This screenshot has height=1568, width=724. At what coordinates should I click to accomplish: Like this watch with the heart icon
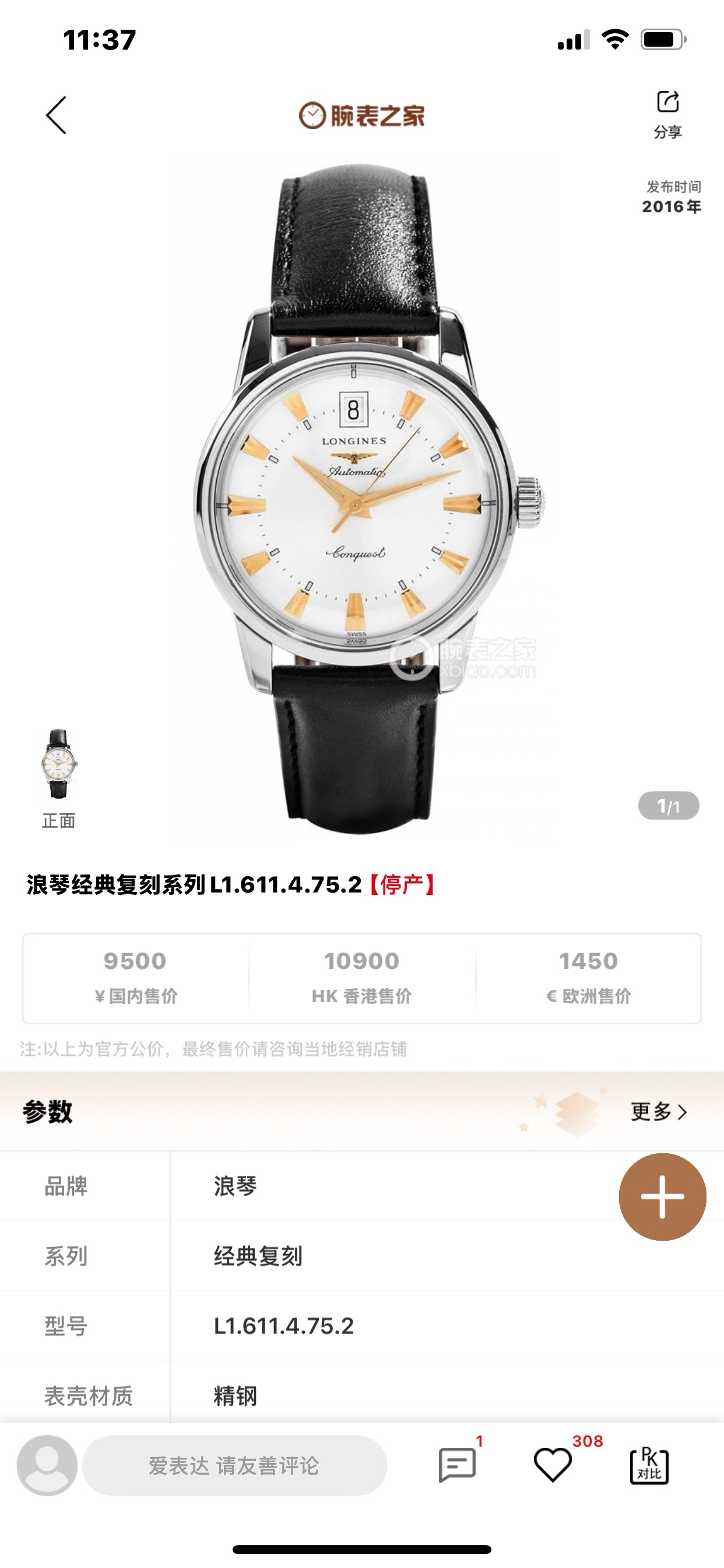coord(553,1465)
